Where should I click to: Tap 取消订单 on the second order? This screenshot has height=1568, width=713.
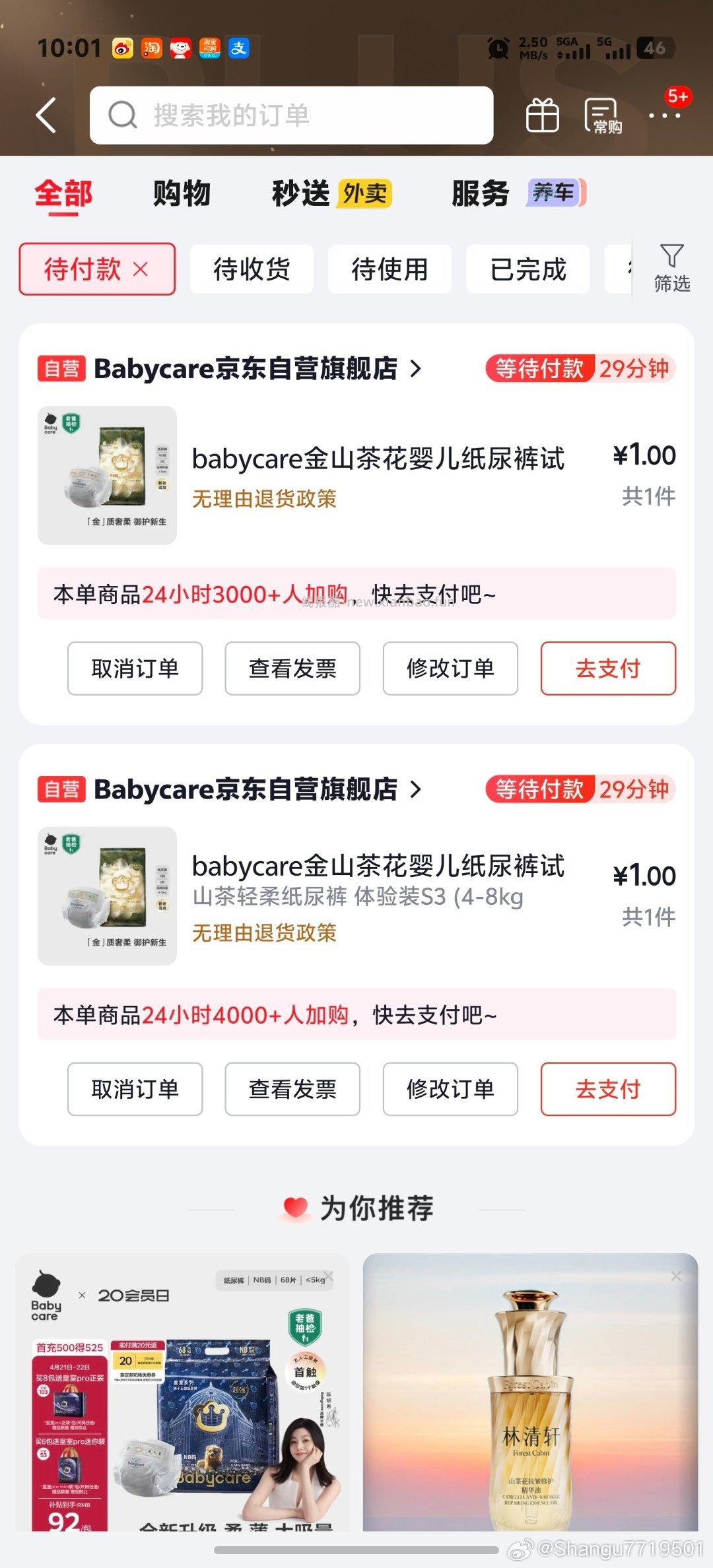tap(135, 1090)
